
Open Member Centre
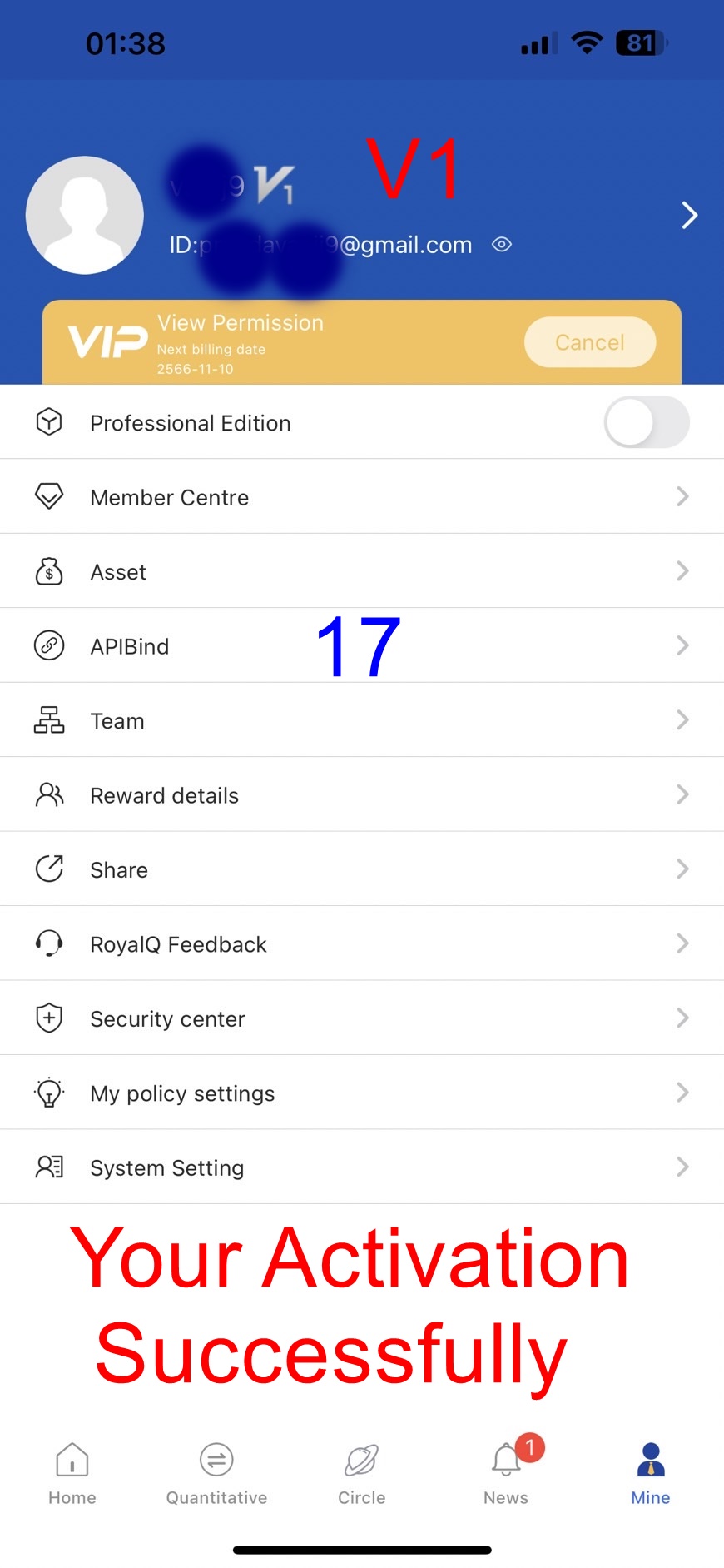point(361,497)
